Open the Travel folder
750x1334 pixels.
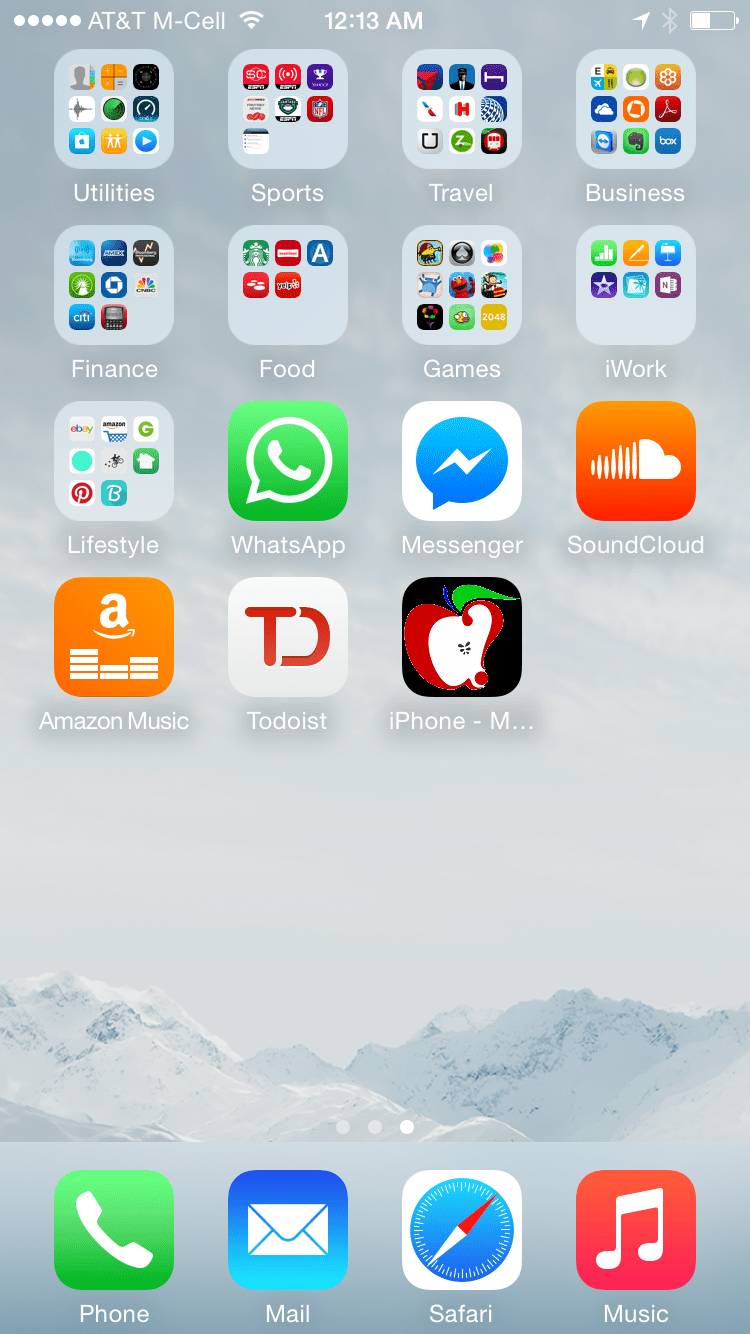pyautogui.click(x=462, y=109)
